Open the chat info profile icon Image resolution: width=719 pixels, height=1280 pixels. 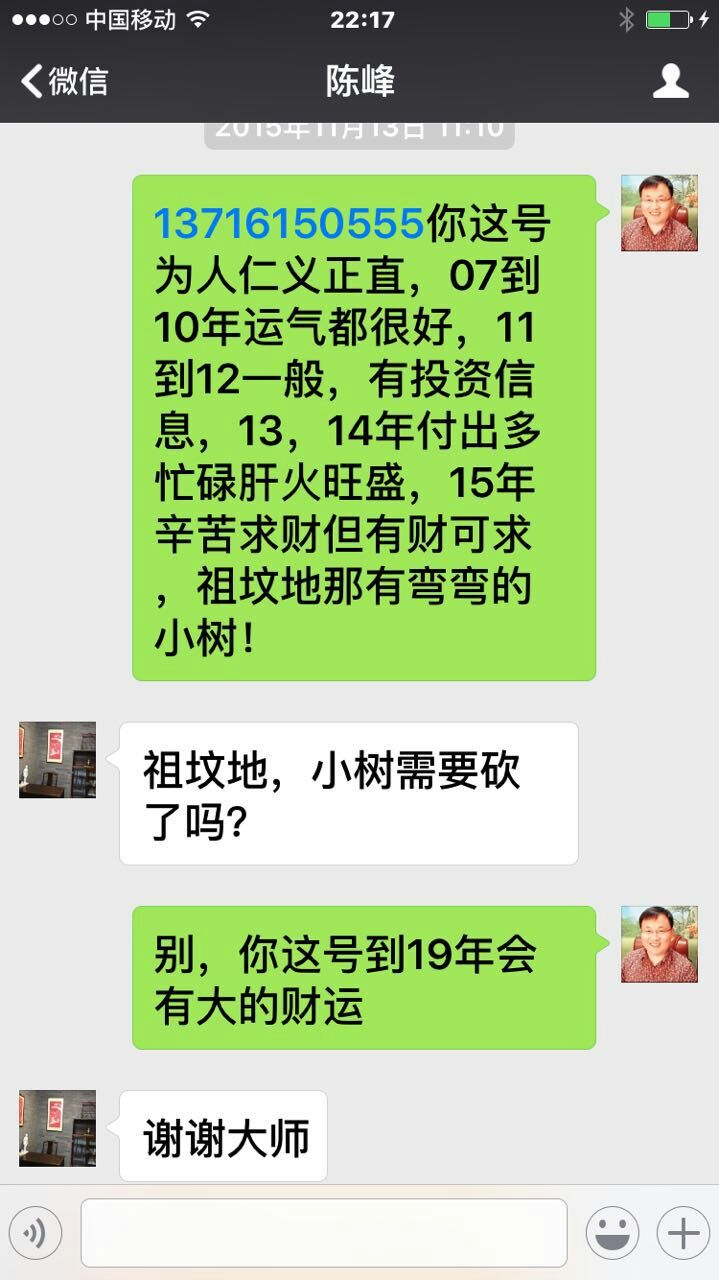[670, 81]
